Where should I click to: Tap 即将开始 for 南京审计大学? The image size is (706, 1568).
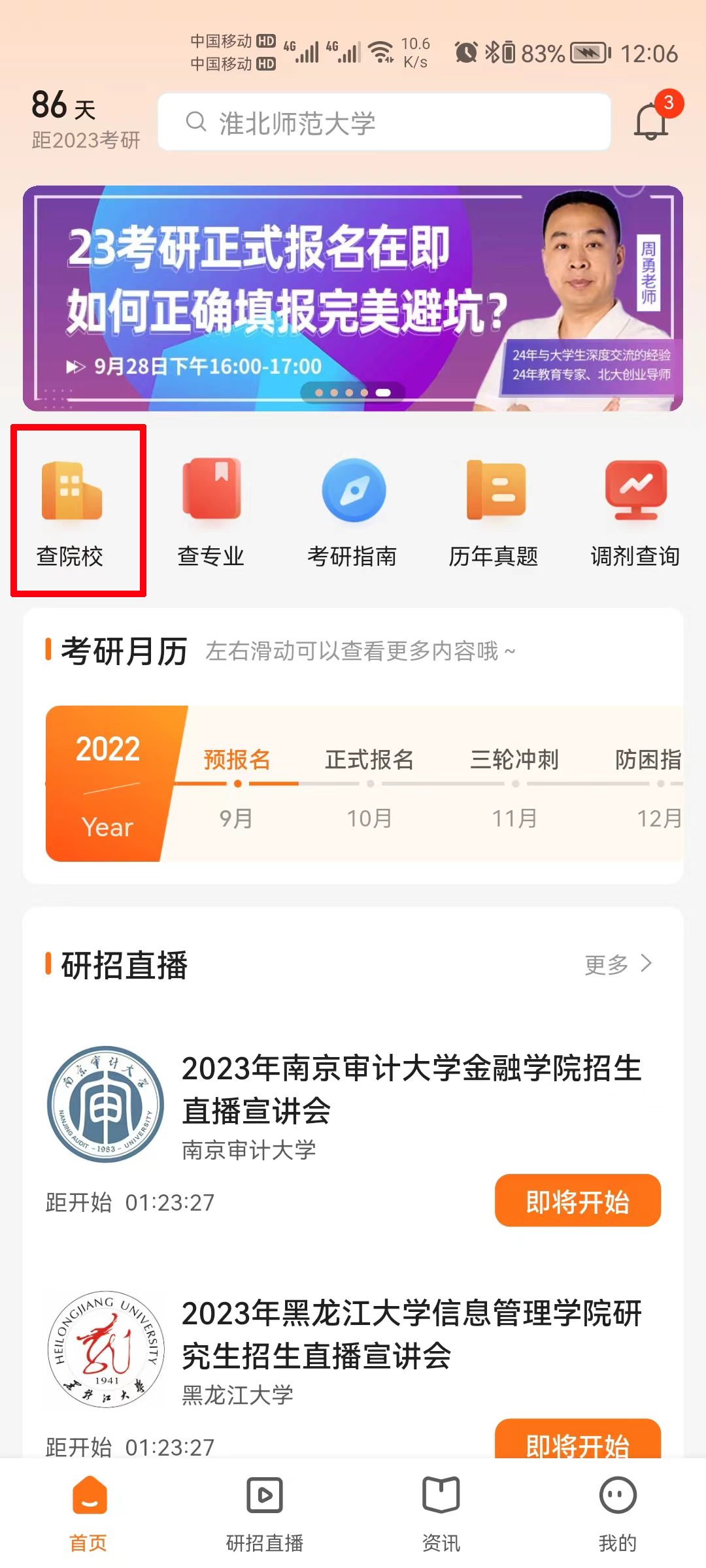point(577,1201)
